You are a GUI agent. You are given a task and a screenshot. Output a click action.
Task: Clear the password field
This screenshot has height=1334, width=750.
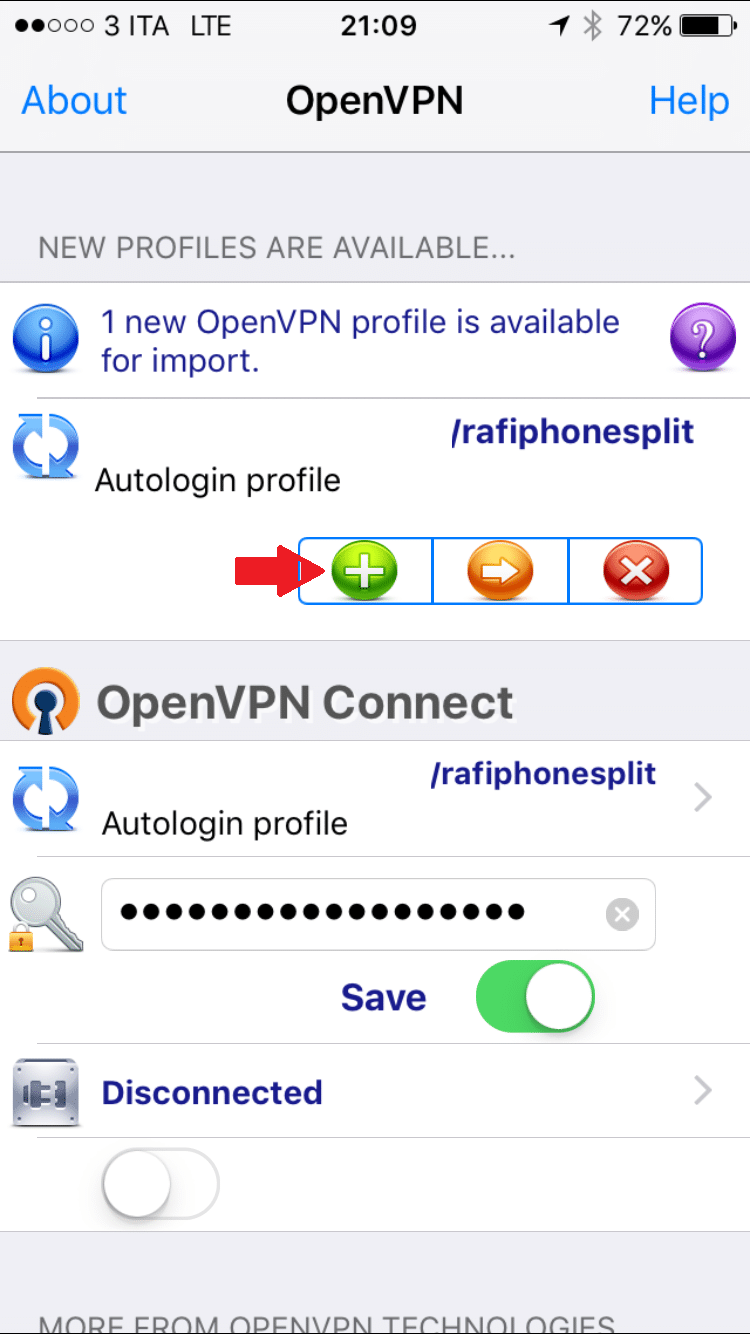pyautogui.click(x=622, y=914)
